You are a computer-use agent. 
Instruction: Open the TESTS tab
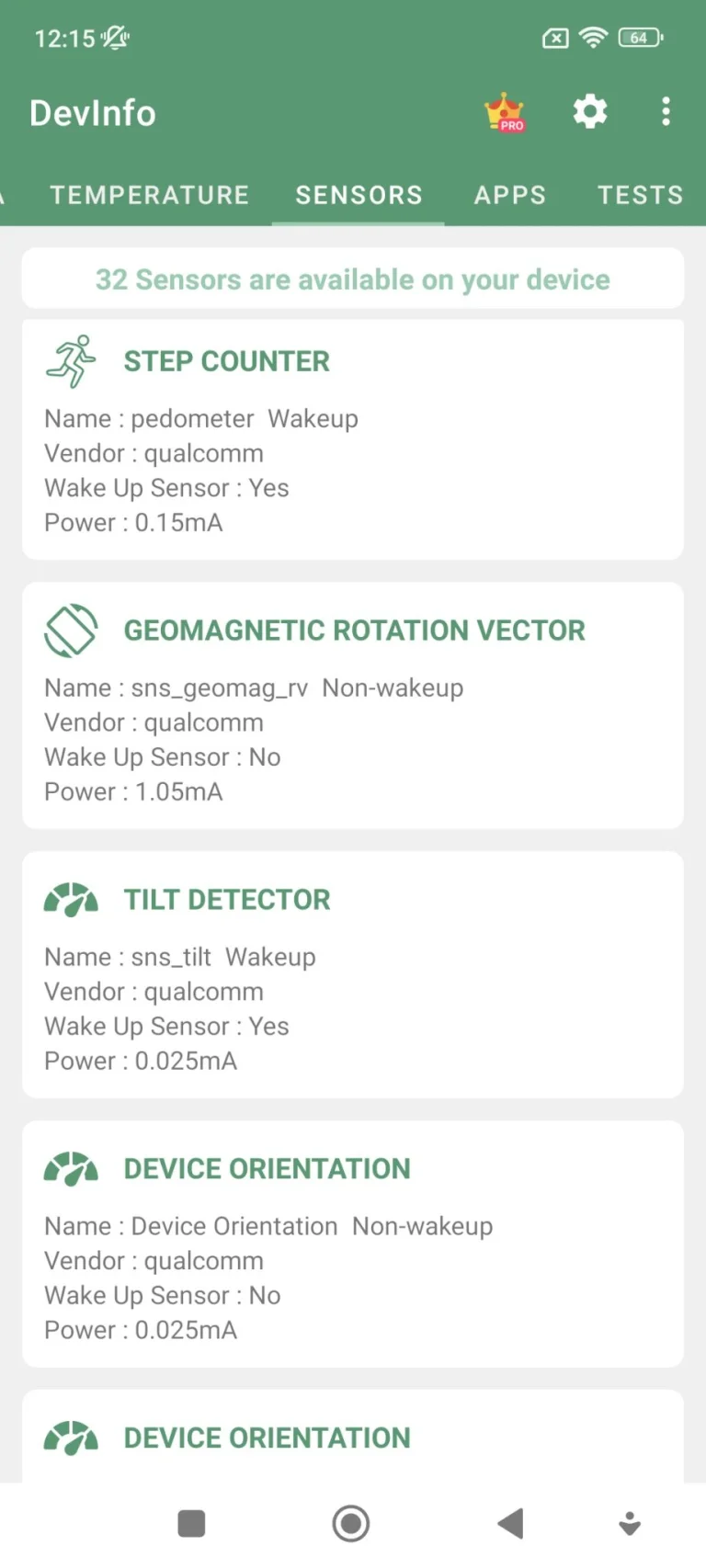tap(641, 195)
